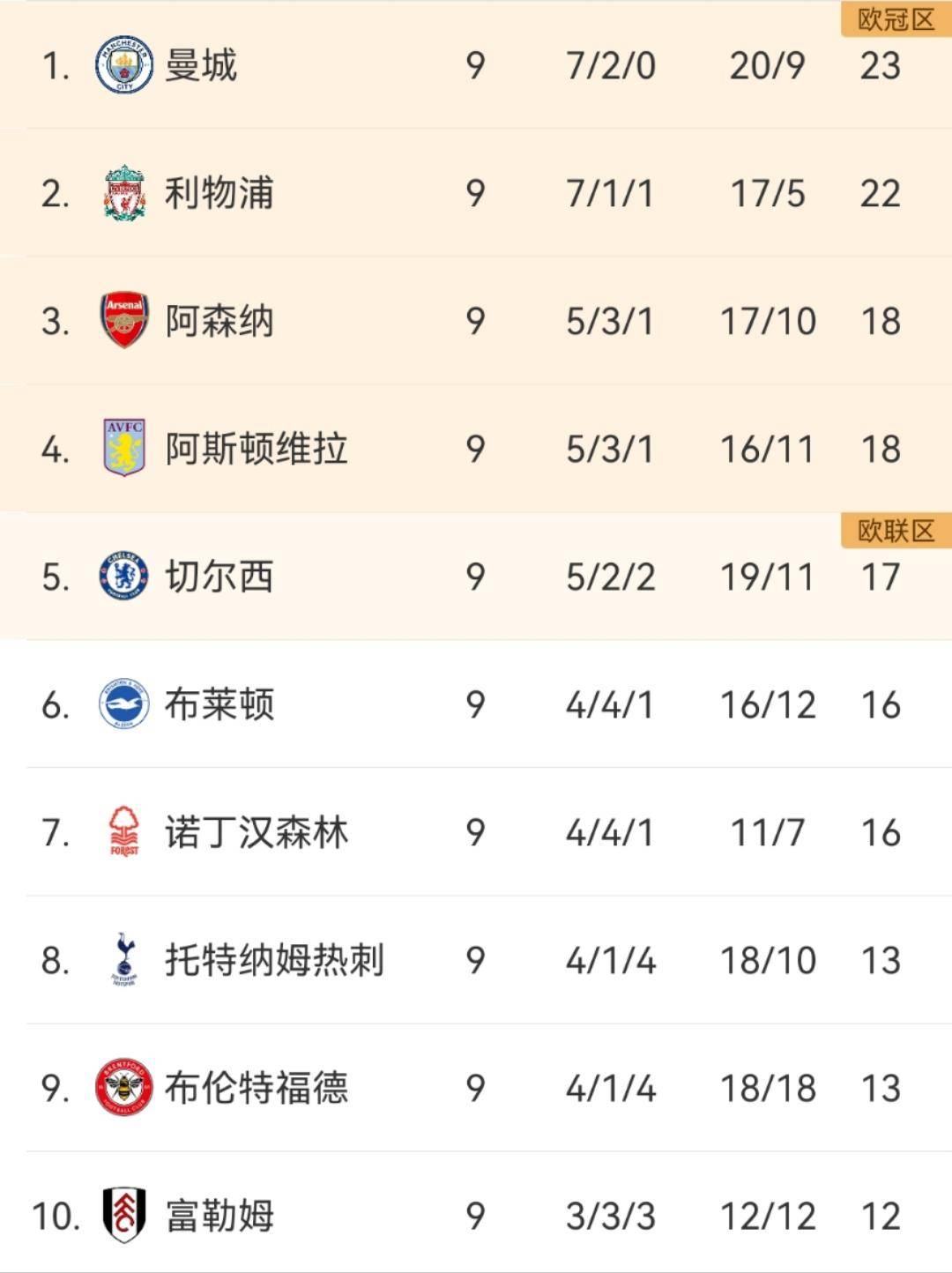Viewport: 952px width, 1273px height.
Task: Click the Arsenal cannon badge
Action: [122, 321]
